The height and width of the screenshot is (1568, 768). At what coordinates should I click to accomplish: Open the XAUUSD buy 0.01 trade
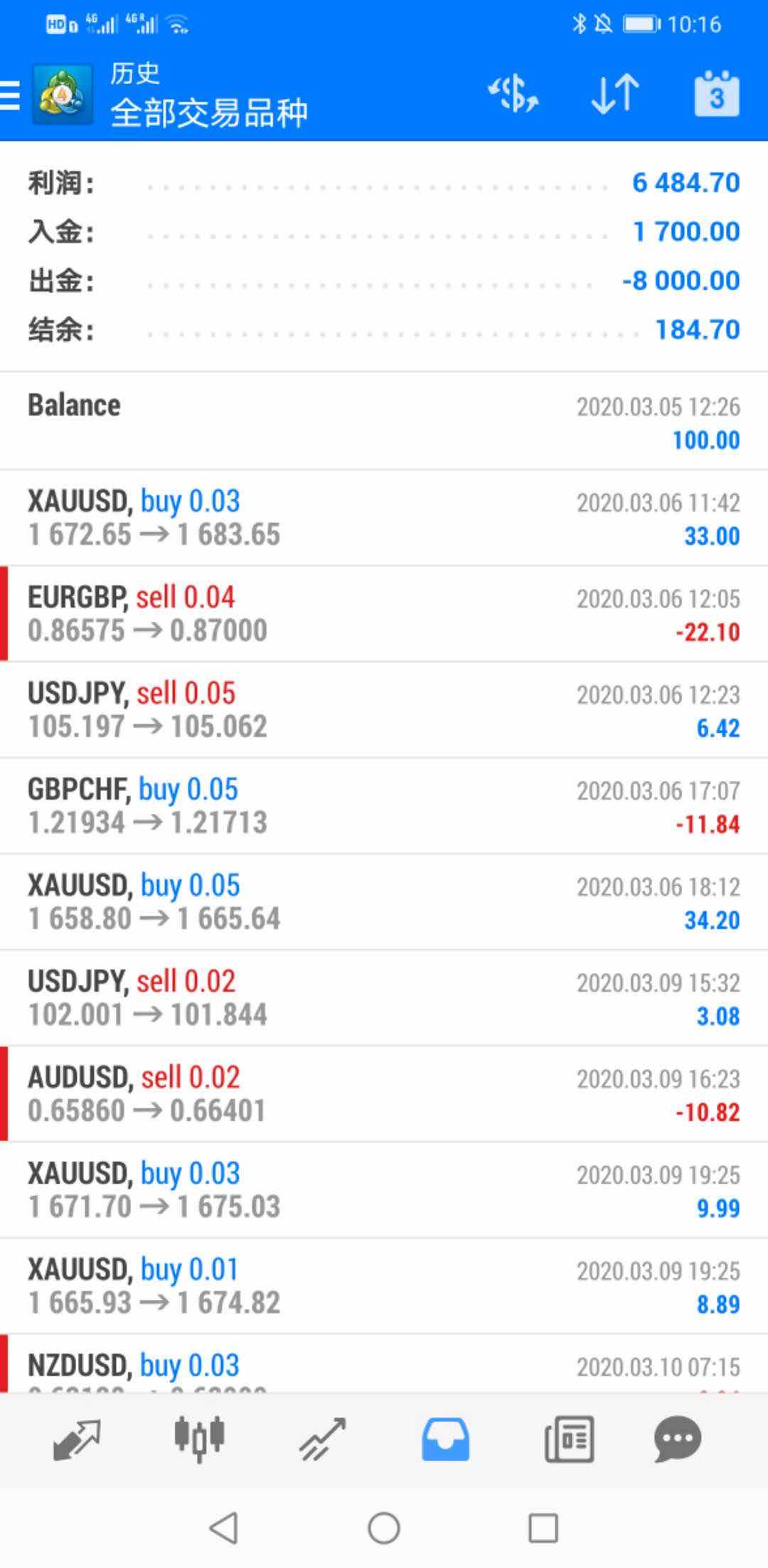coord(384,1286)
